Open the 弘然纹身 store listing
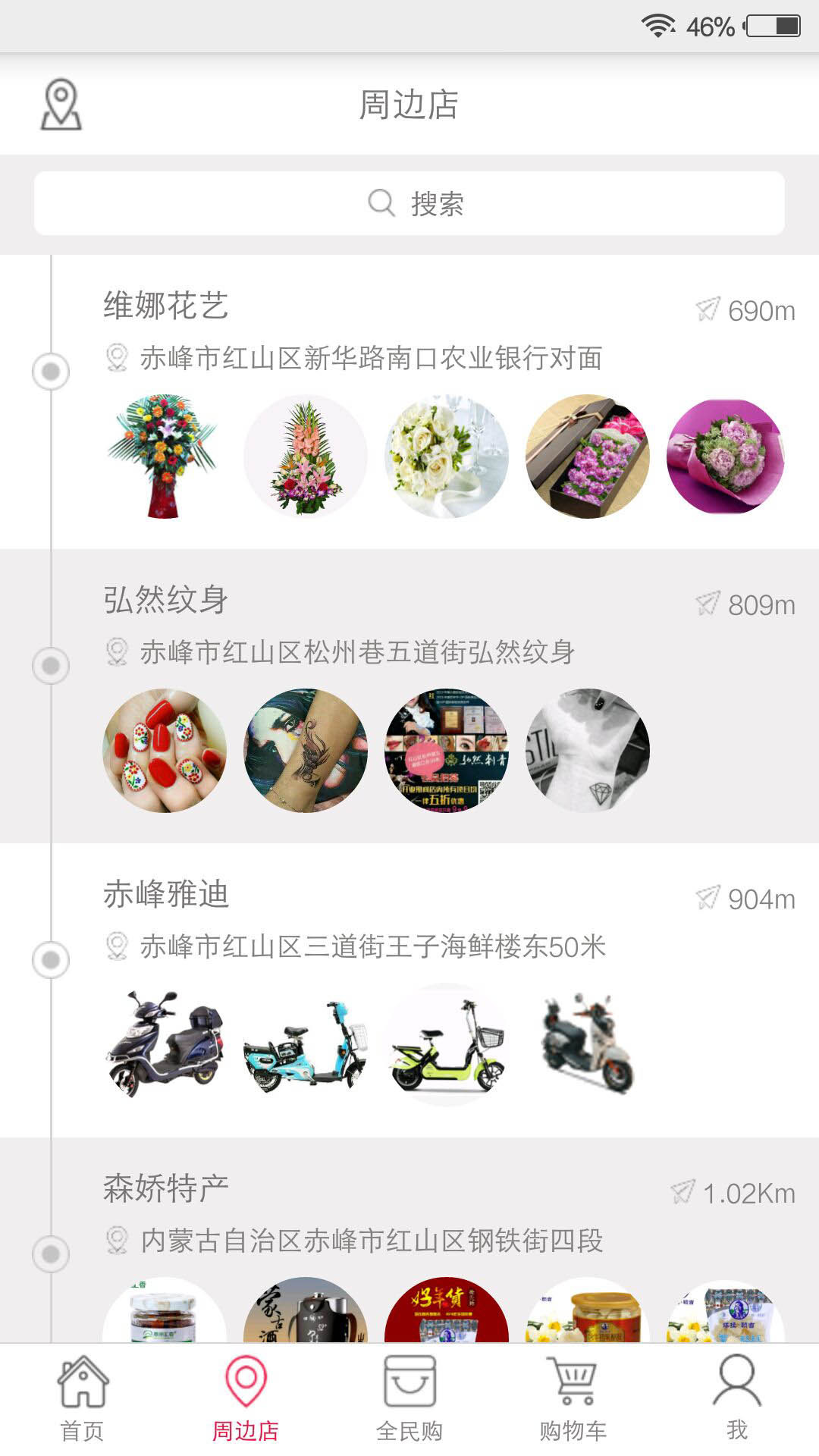Viewport: 819px width, 1456px height. (x=165, y=600)
